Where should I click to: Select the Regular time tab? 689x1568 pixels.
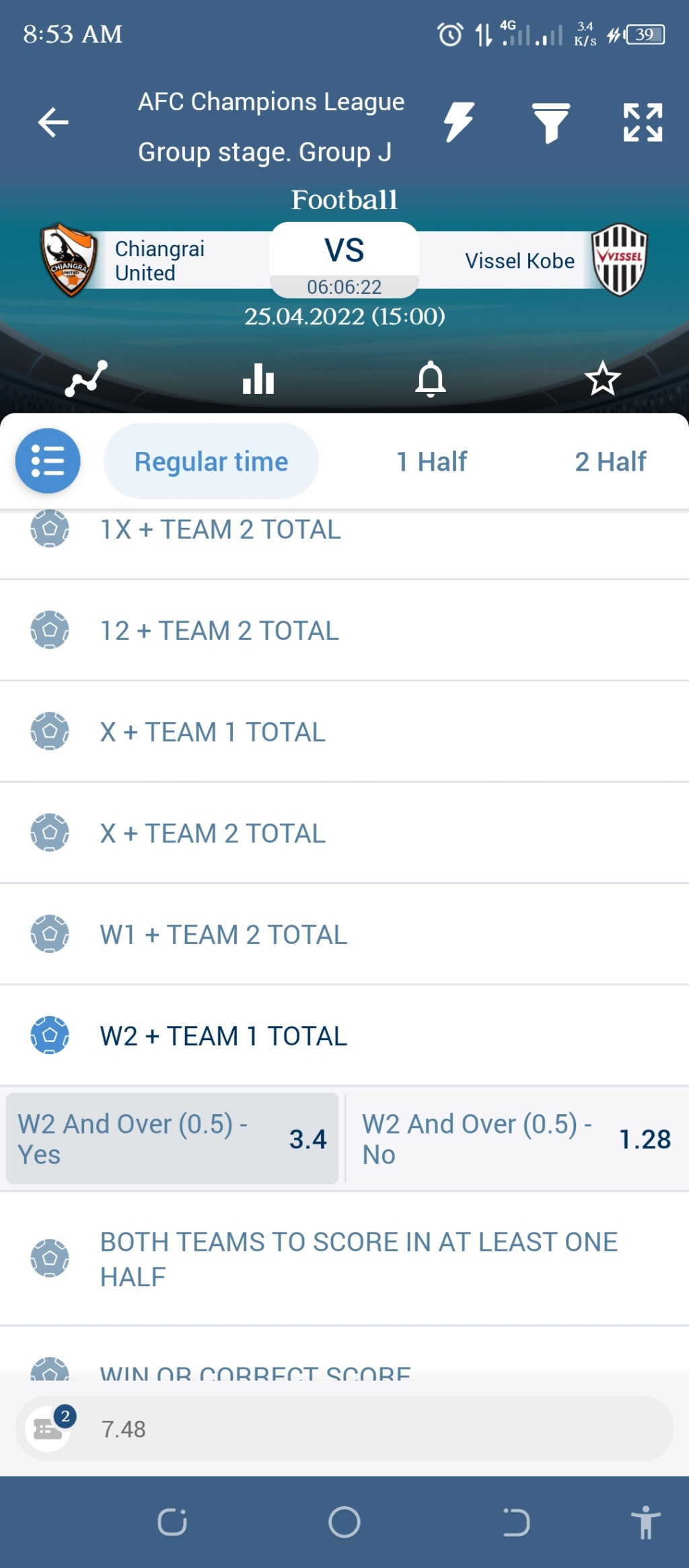pos(211,461)
